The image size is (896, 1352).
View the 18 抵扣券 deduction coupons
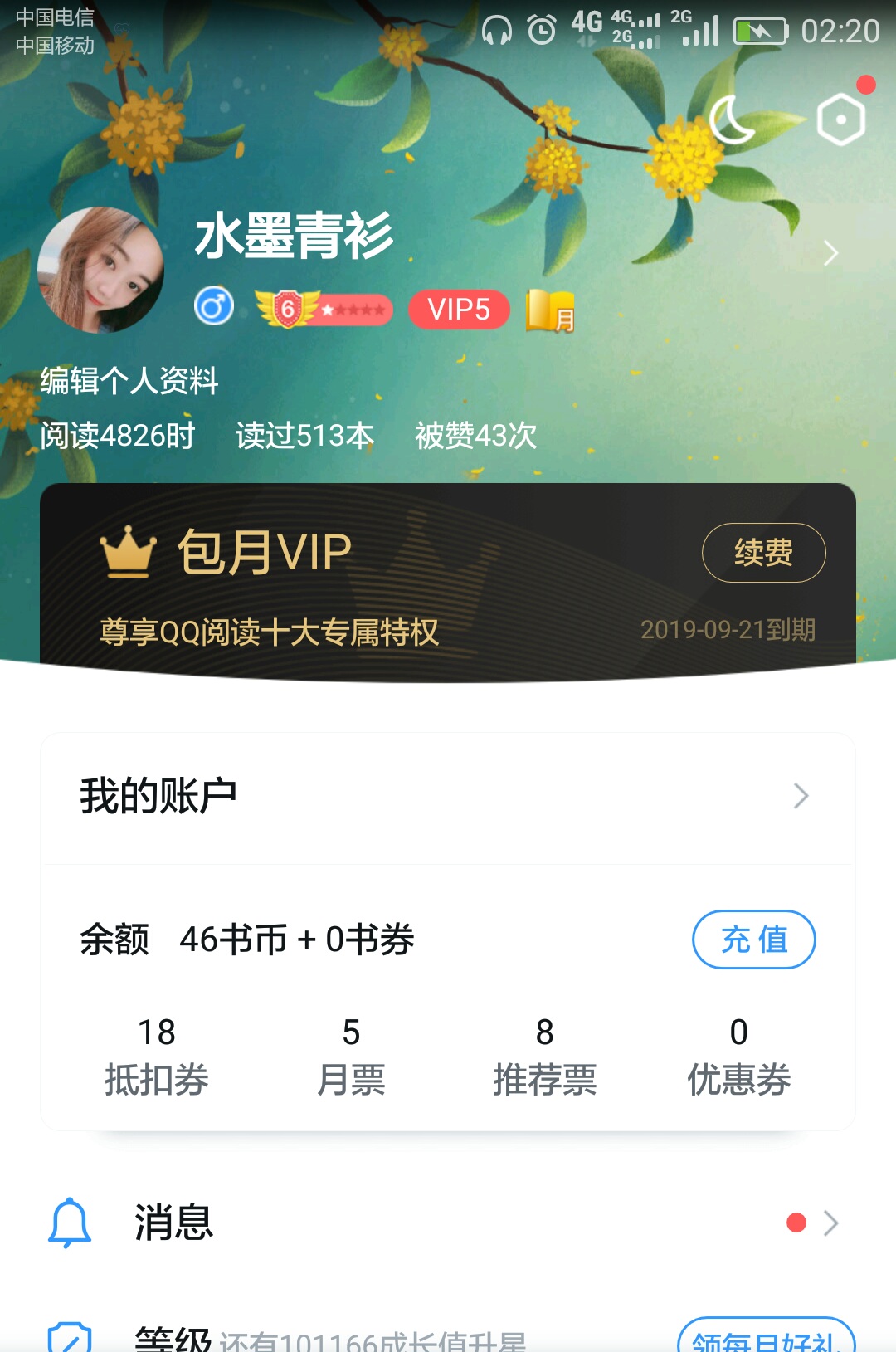pyautogui.click(x=156, y=1056)
